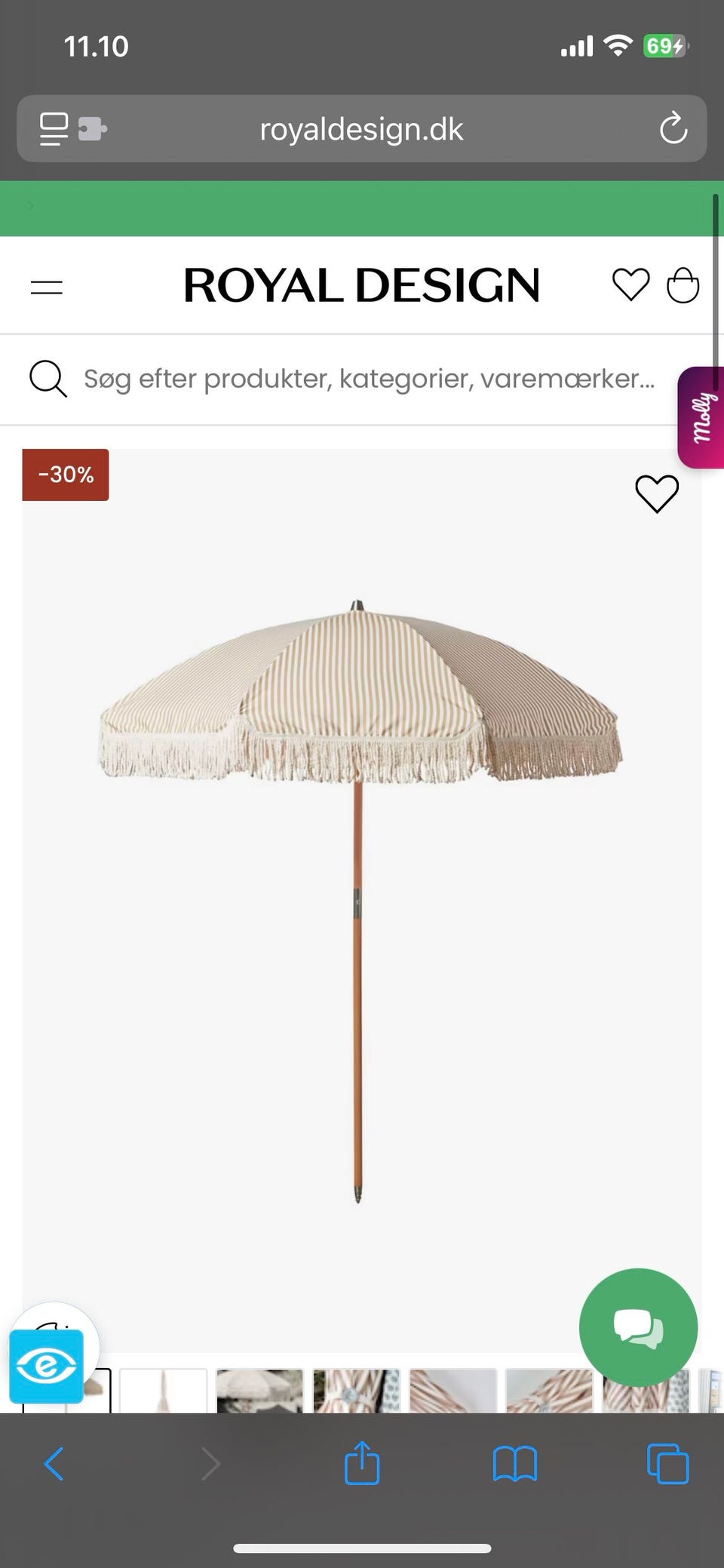This screenshot has height=1568, width=724.
Task: Open the Molly side tab
Action: pyautogui.click(x=701, y=417)
